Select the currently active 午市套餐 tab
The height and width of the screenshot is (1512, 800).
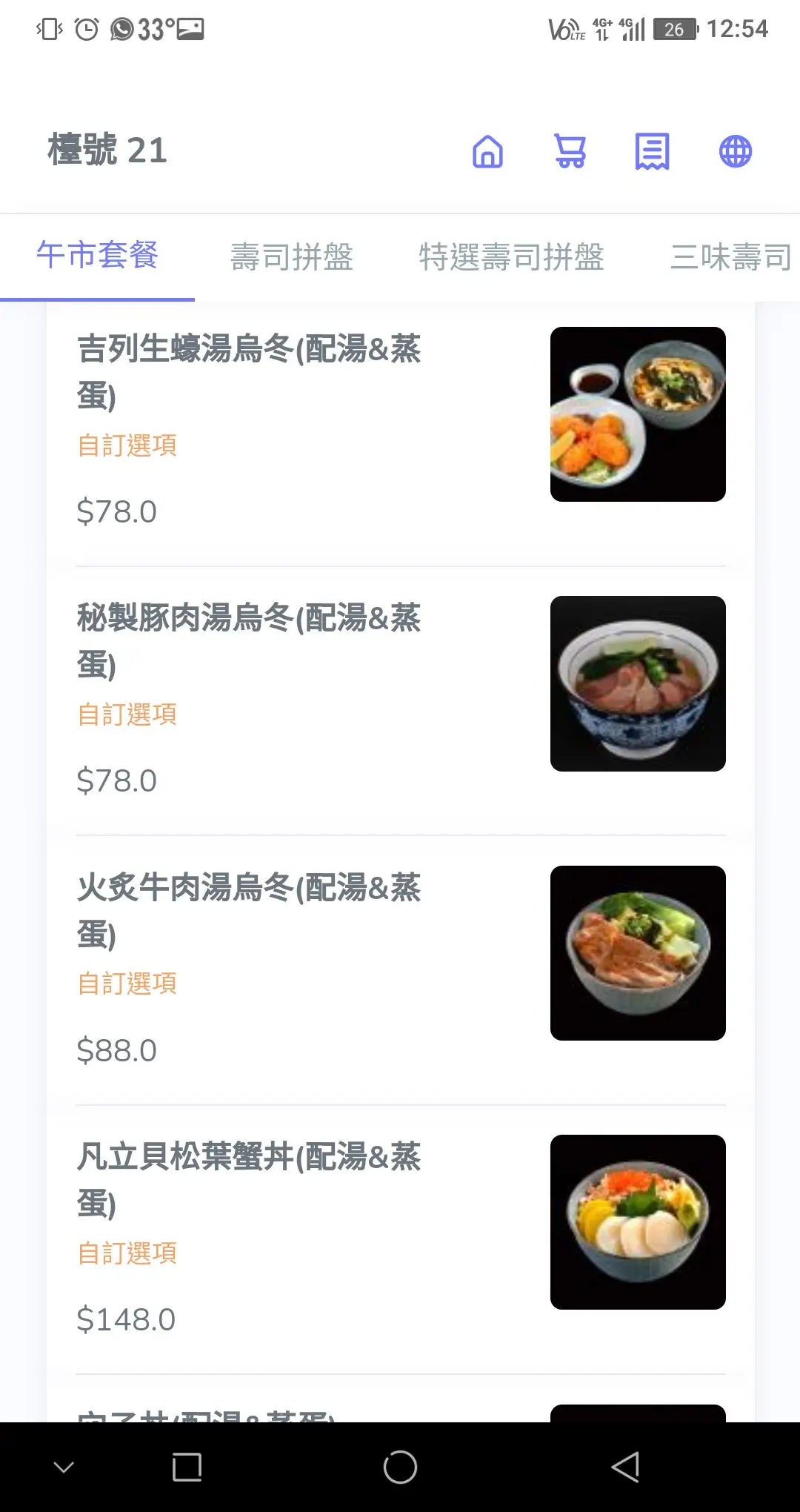coord(97,255)
